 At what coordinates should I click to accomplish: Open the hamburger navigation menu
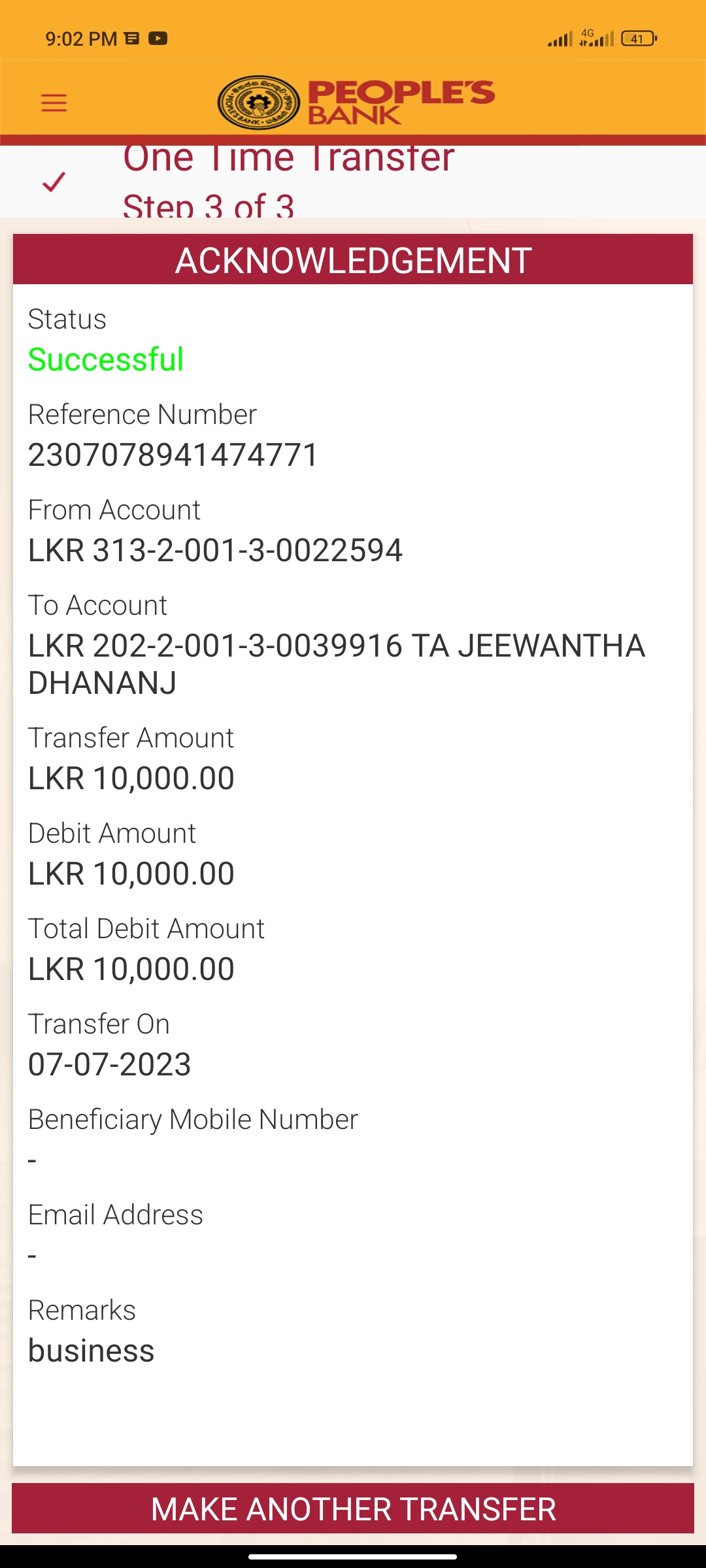(54, 103)
